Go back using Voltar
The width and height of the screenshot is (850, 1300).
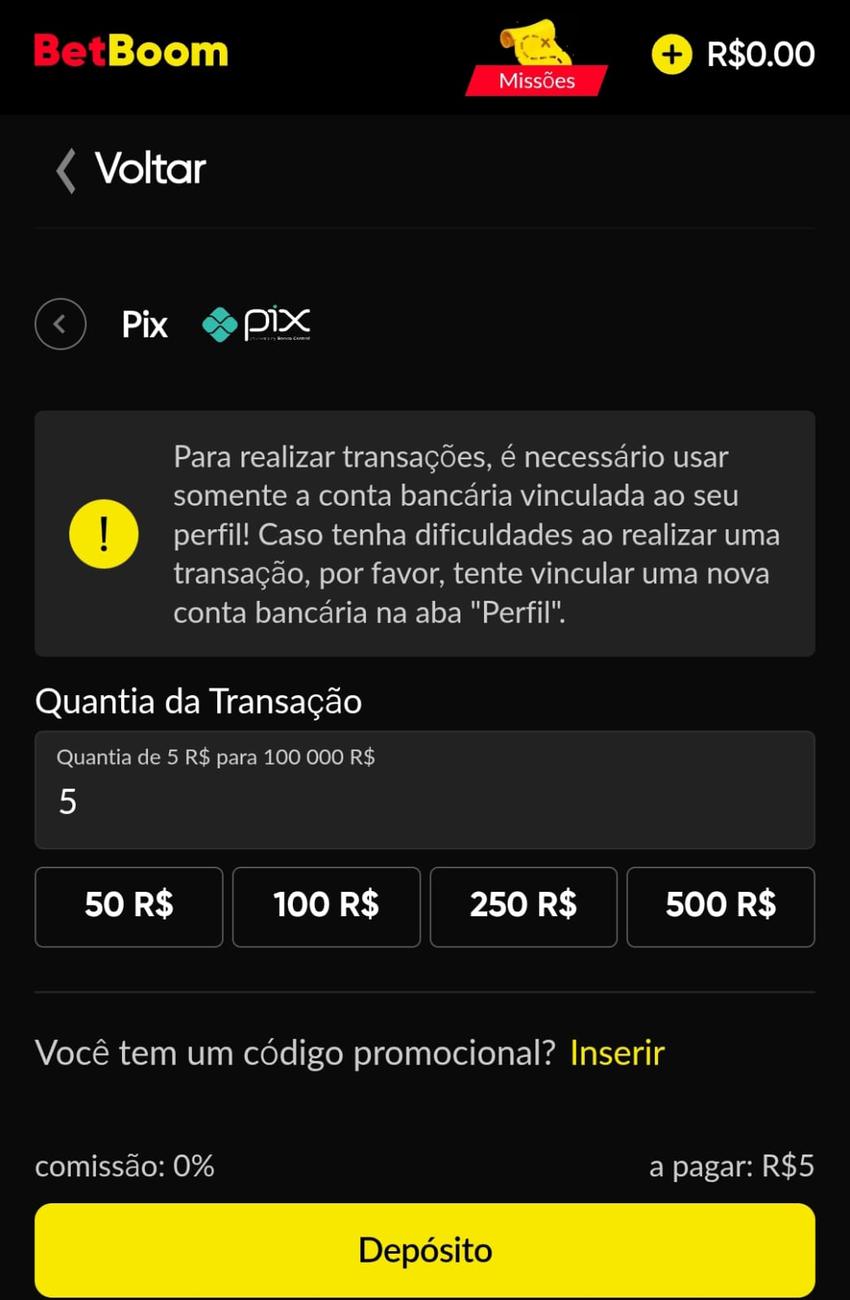(x=150, y=169)
